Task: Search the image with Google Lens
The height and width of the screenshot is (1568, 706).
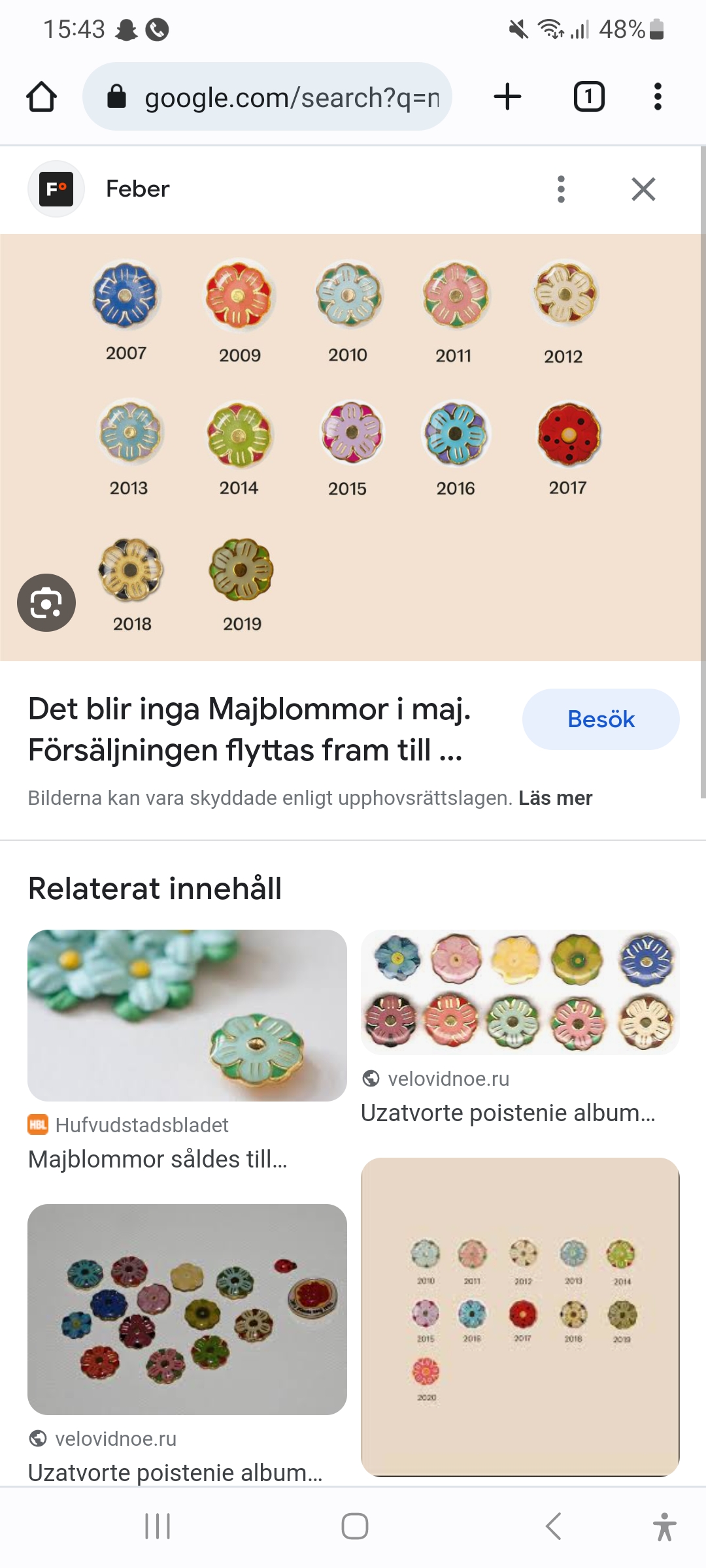Action: 46,602
